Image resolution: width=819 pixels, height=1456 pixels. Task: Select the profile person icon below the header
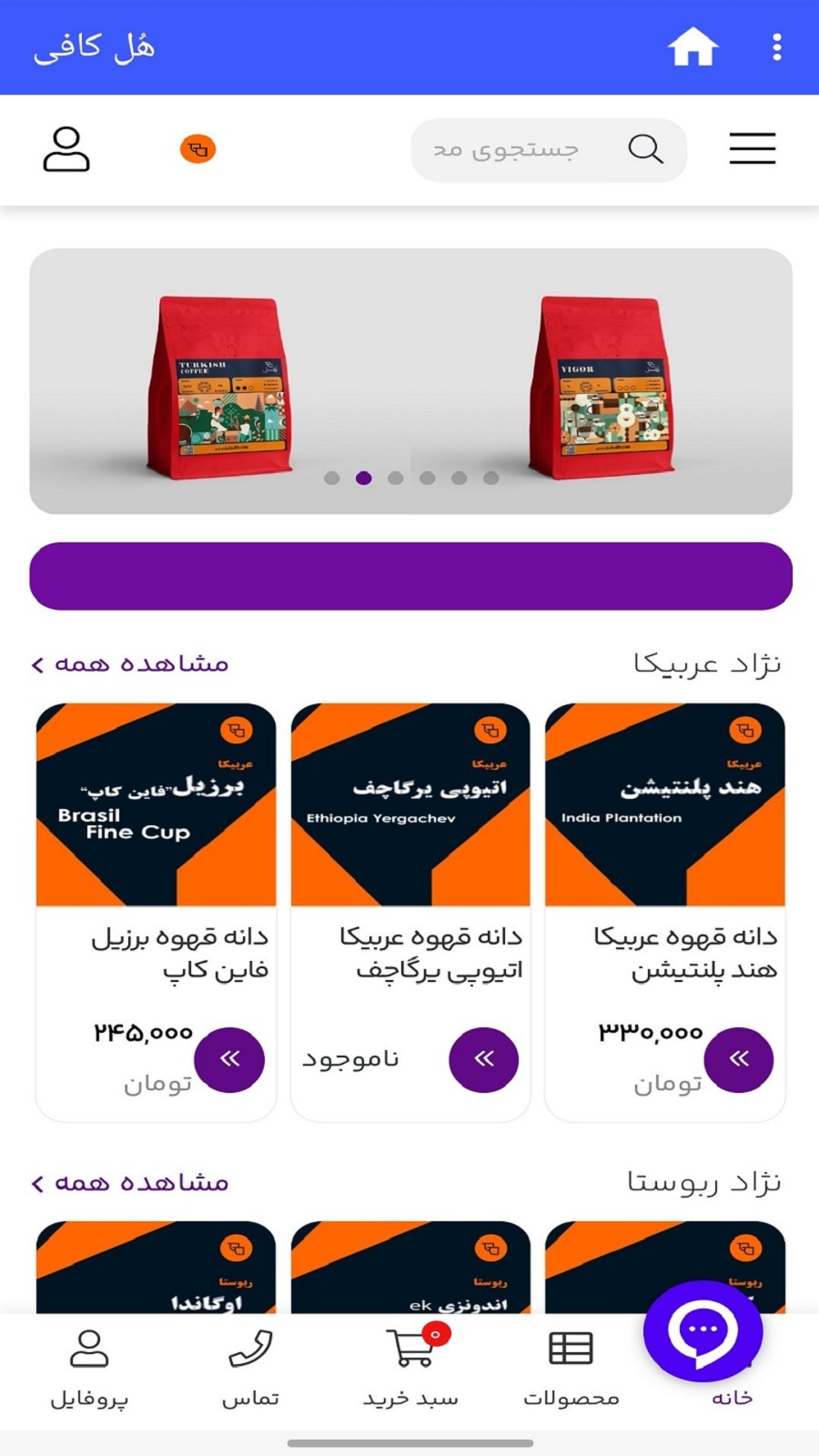pos(66,149)
